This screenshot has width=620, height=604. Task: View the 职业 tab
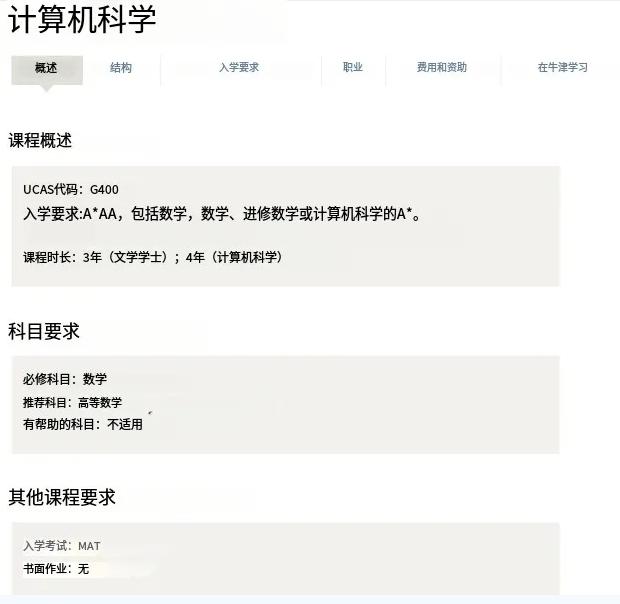click(x=352, y=68)
